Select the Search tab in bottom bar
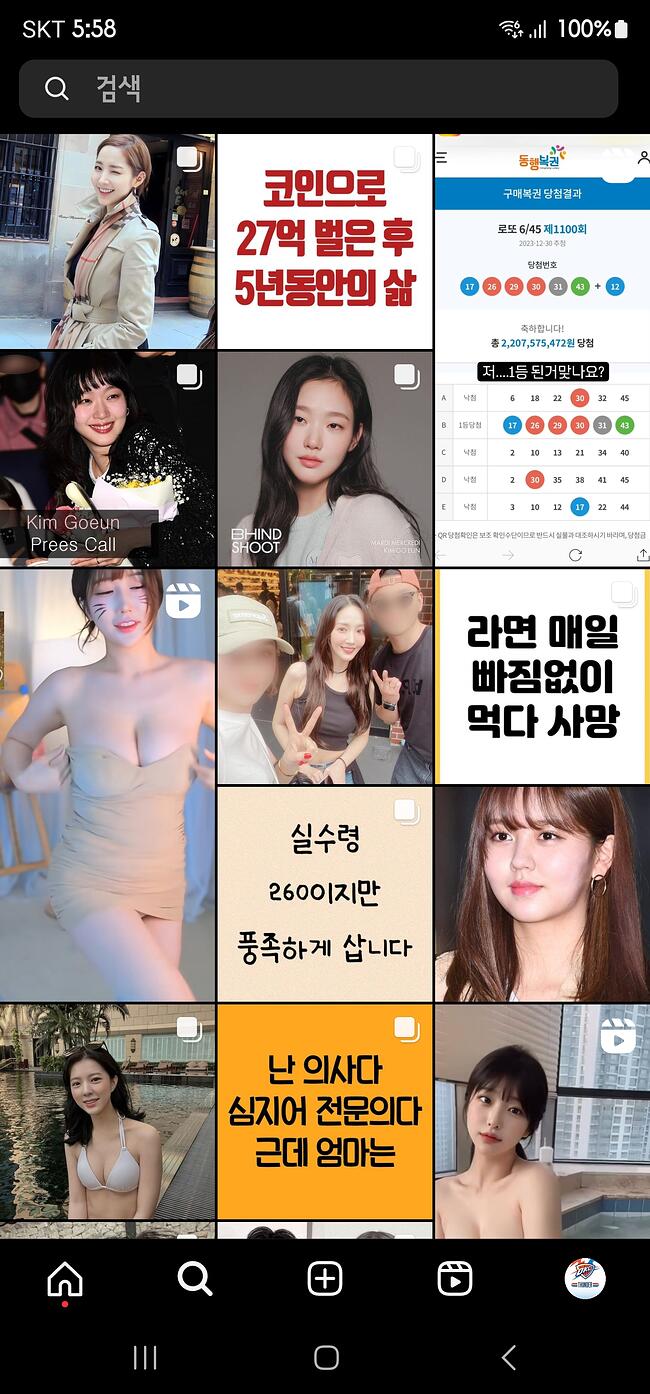The height and width of the screenshot is (1394, 650). point(195,1279)
